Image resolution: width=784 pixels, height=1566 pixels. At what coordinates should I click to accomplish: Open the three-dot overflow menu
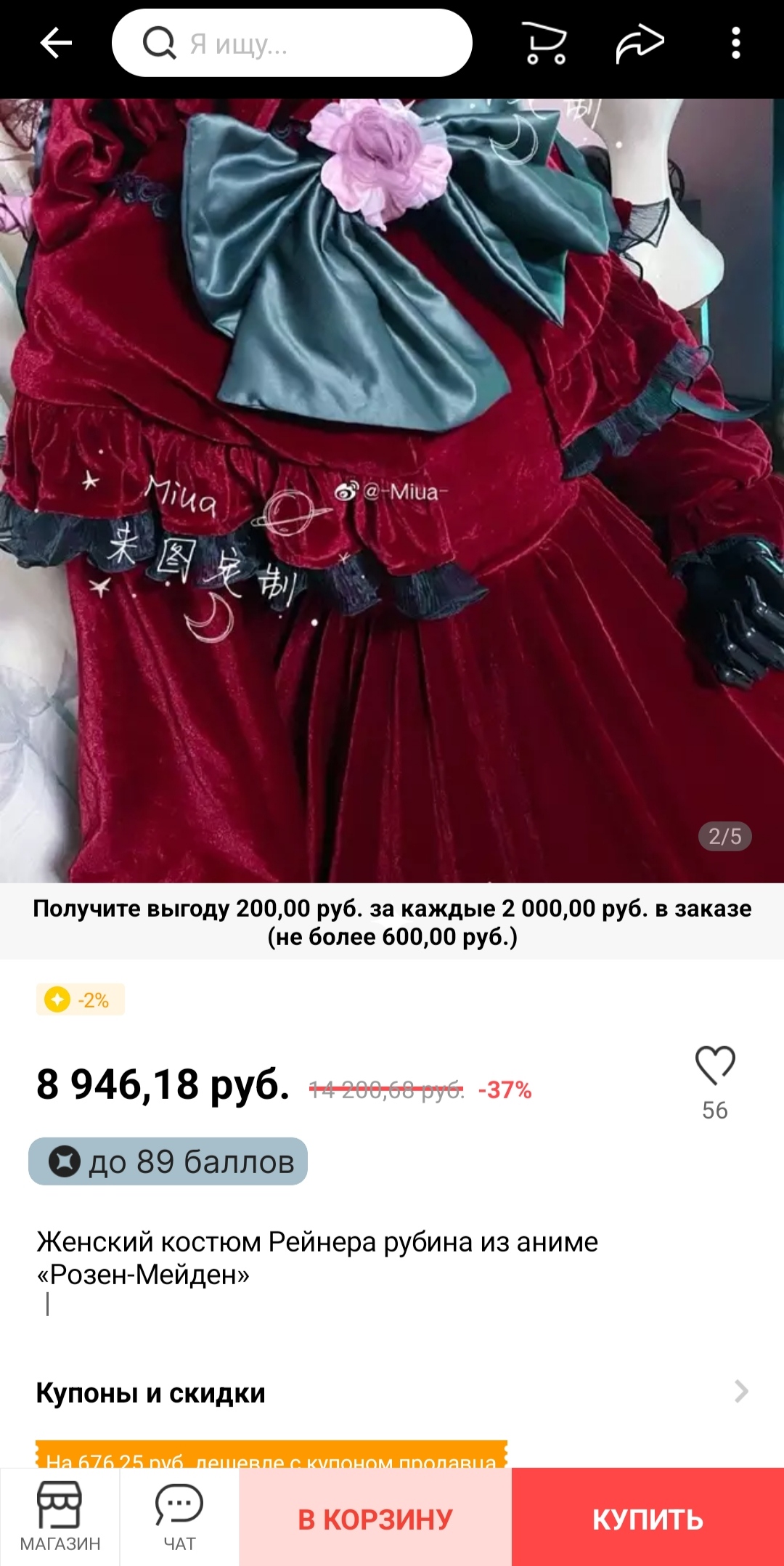[735, 44]
